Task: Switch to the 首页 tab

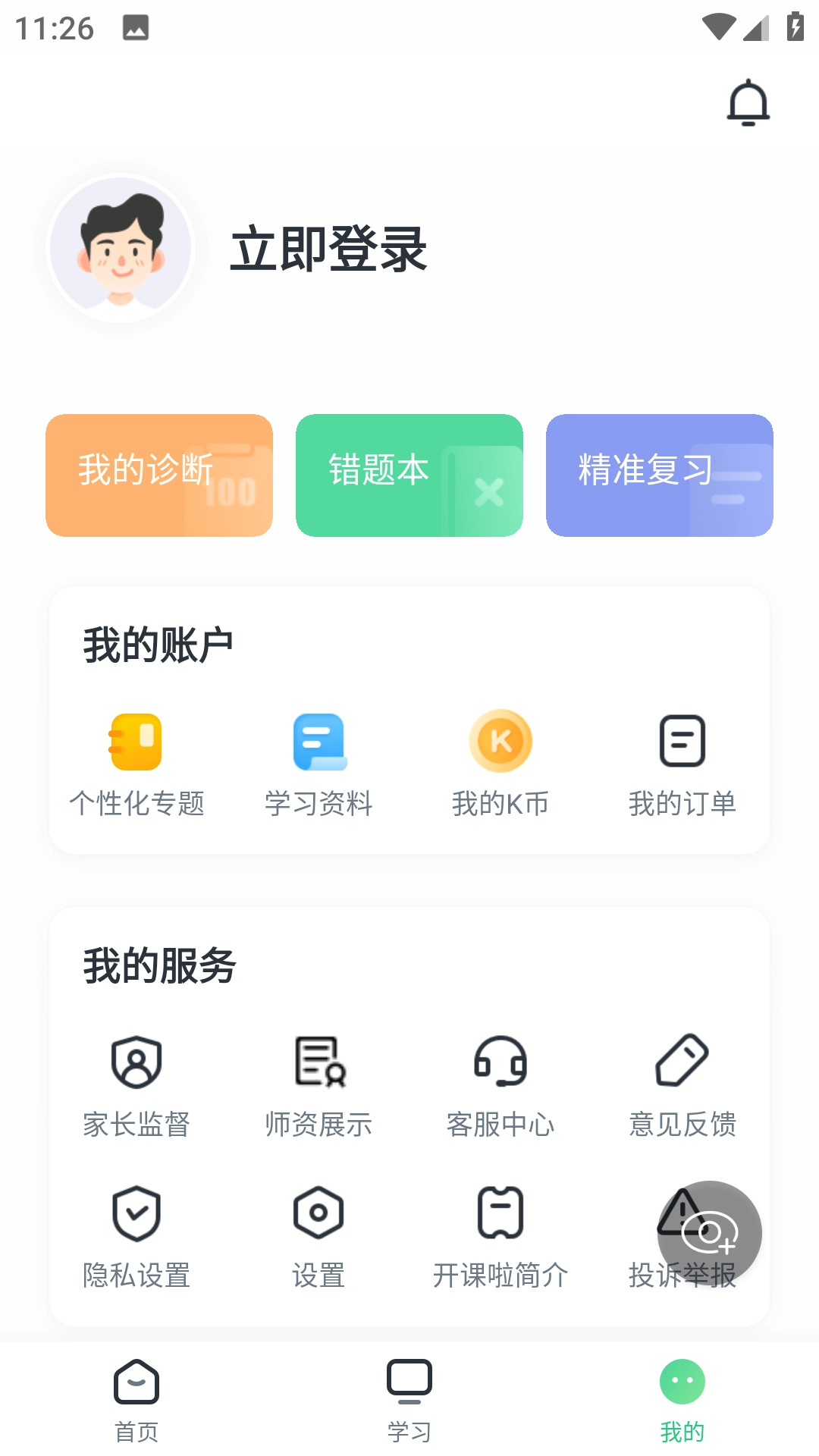Action: coord(136,1400)
